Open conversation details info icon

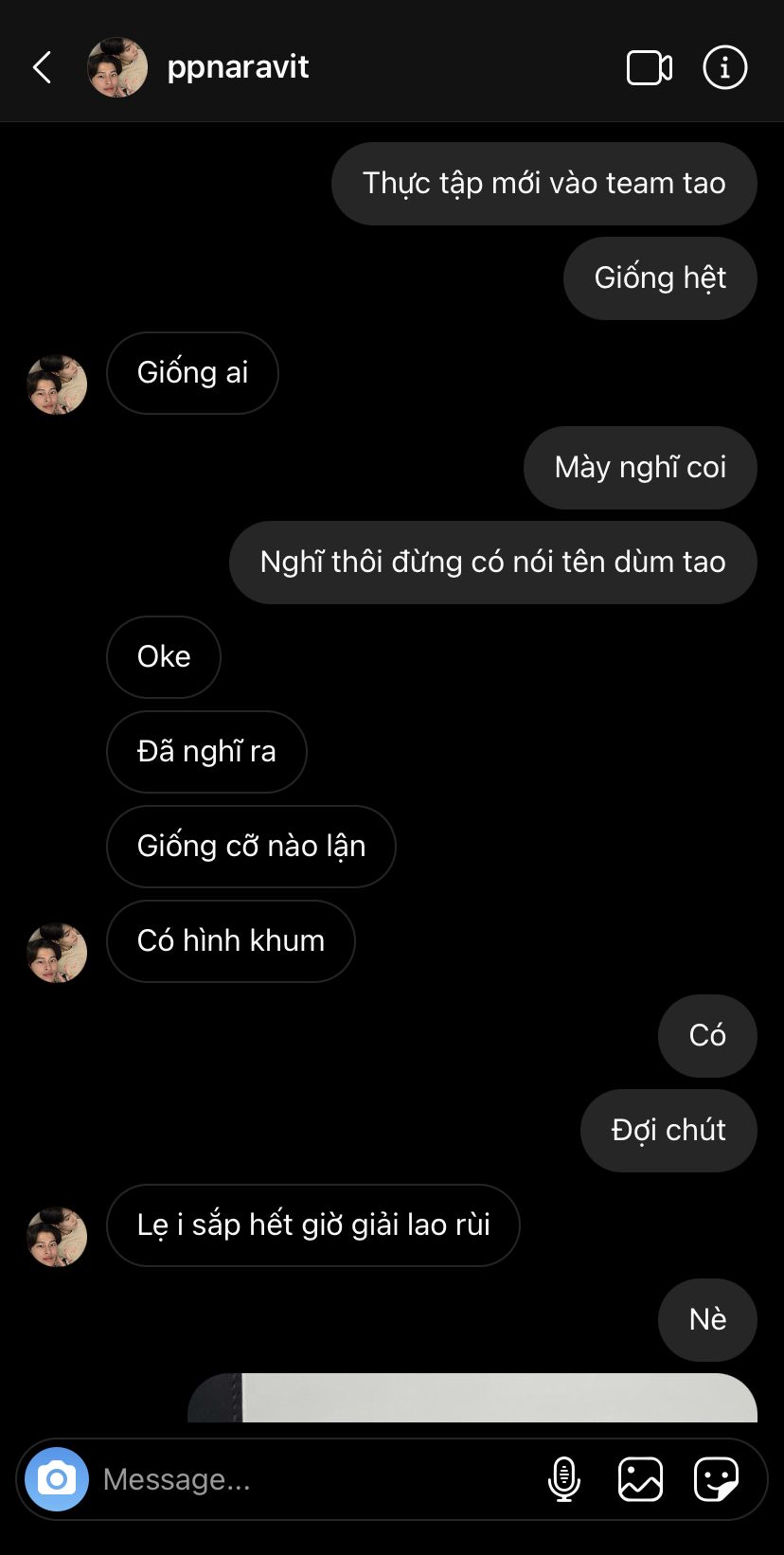tap(724, 67)
